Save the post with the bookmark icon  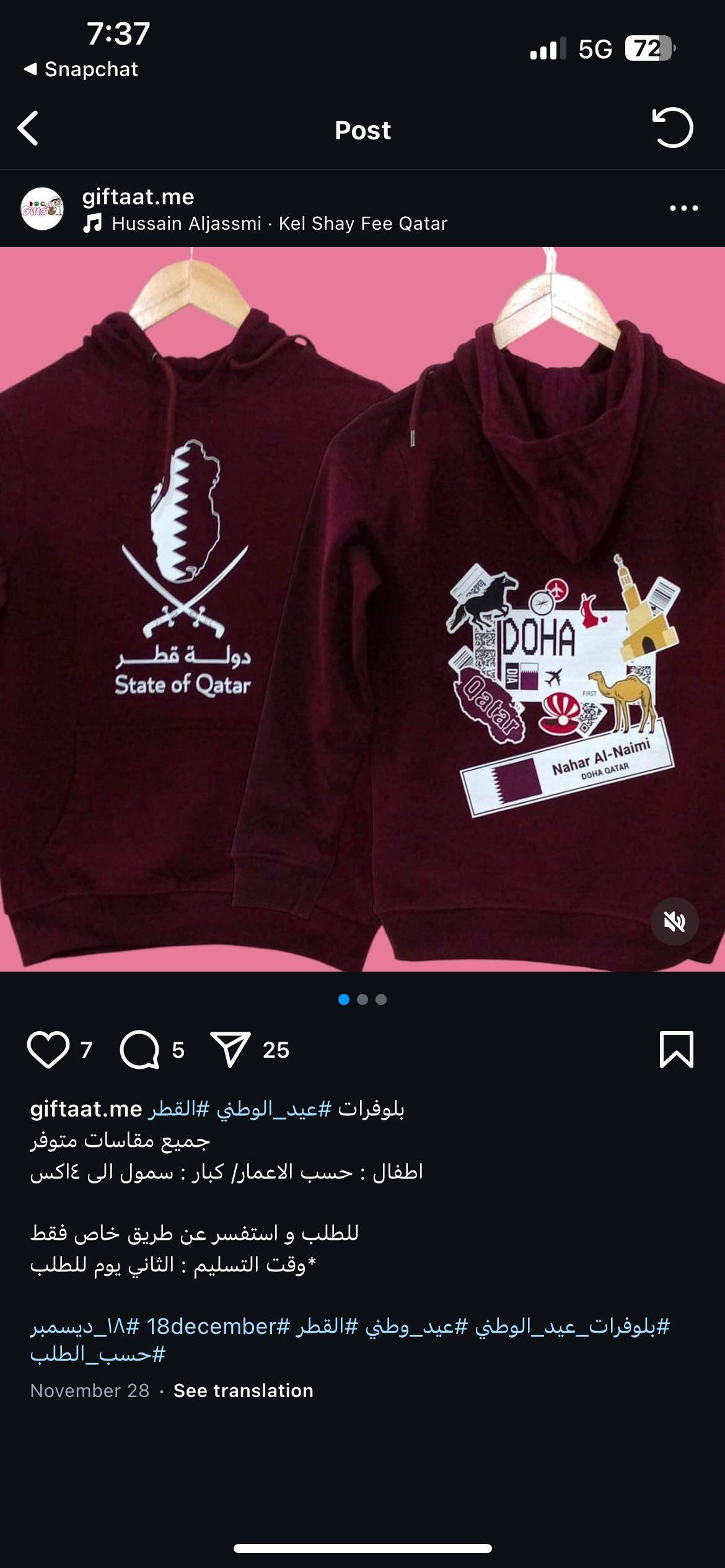[x=677, y=1050]
